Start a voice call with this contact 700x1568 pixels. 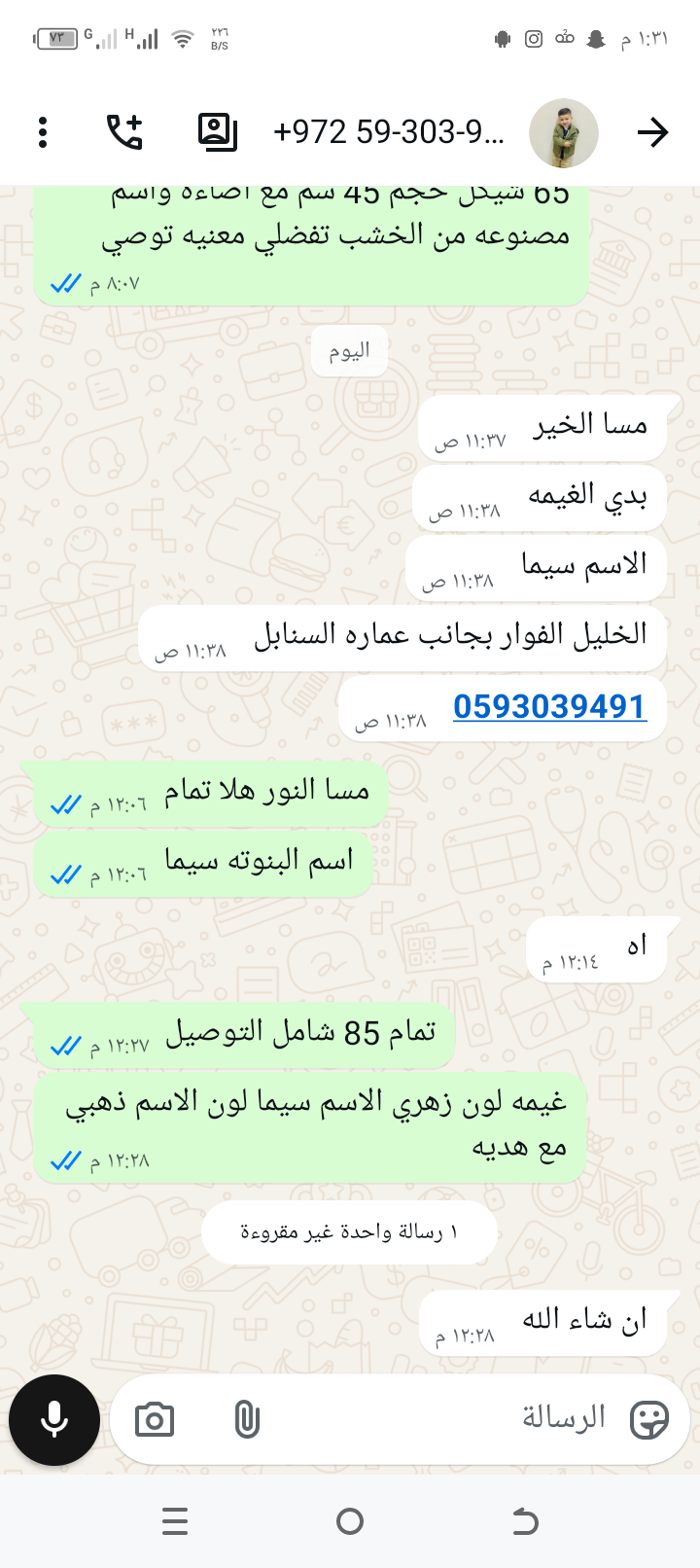(x=124, y=132)
